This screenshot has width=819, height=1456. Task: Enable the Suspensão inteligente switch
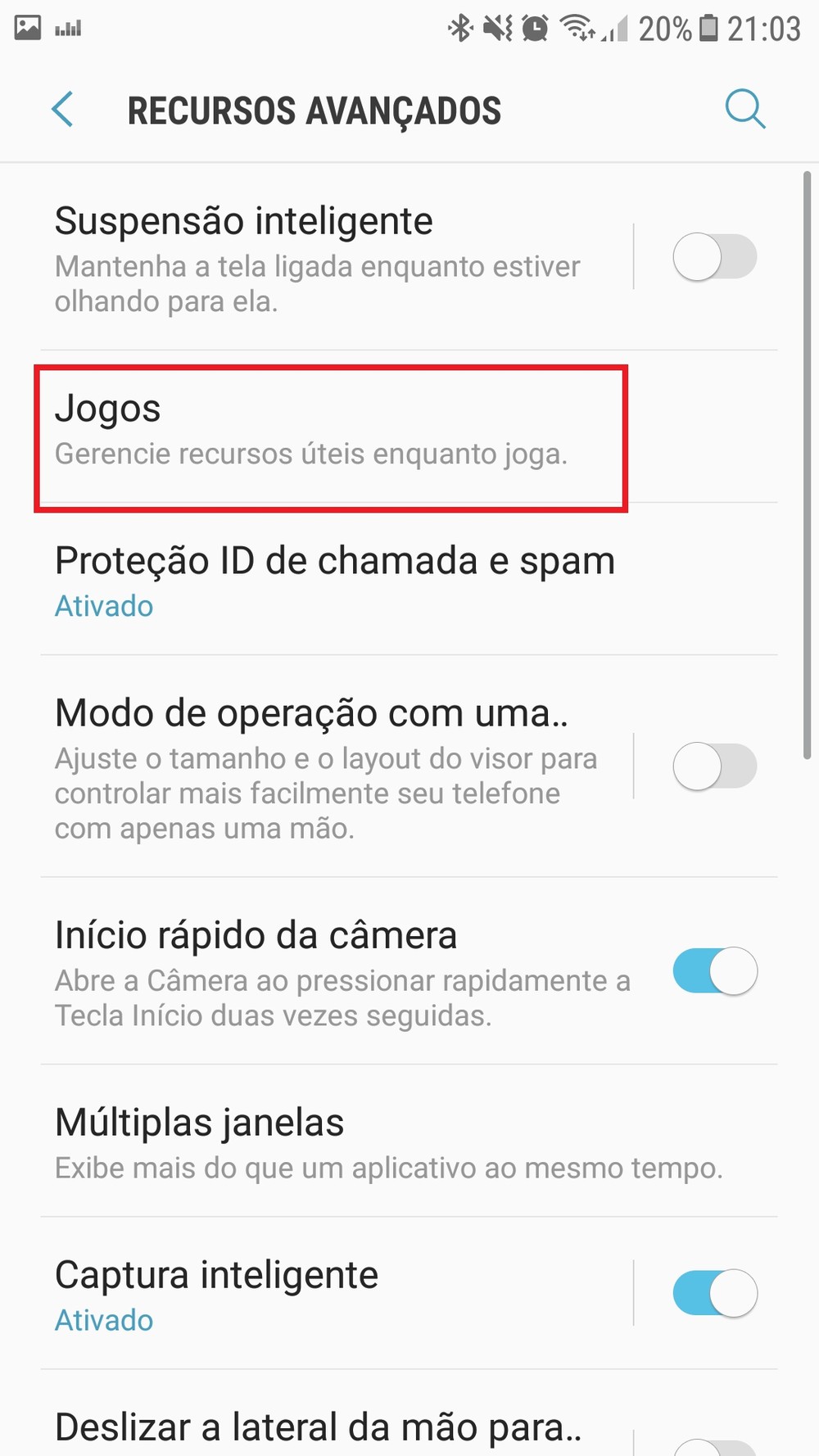[x=714, y=257]
